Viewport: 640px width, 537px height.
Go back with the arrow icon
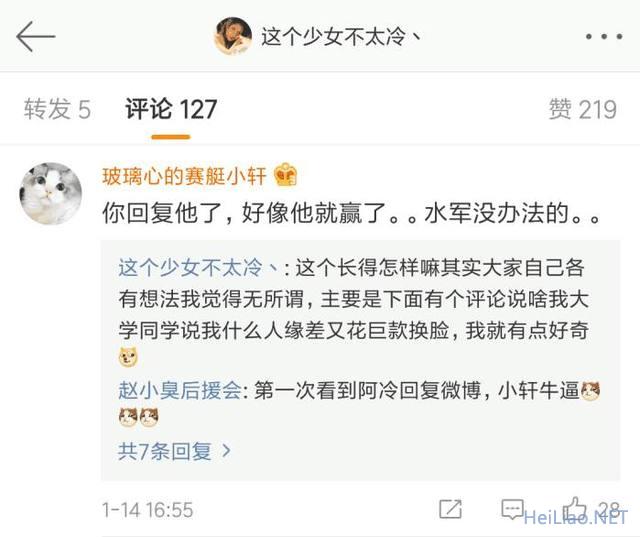(x=35, y=37)
